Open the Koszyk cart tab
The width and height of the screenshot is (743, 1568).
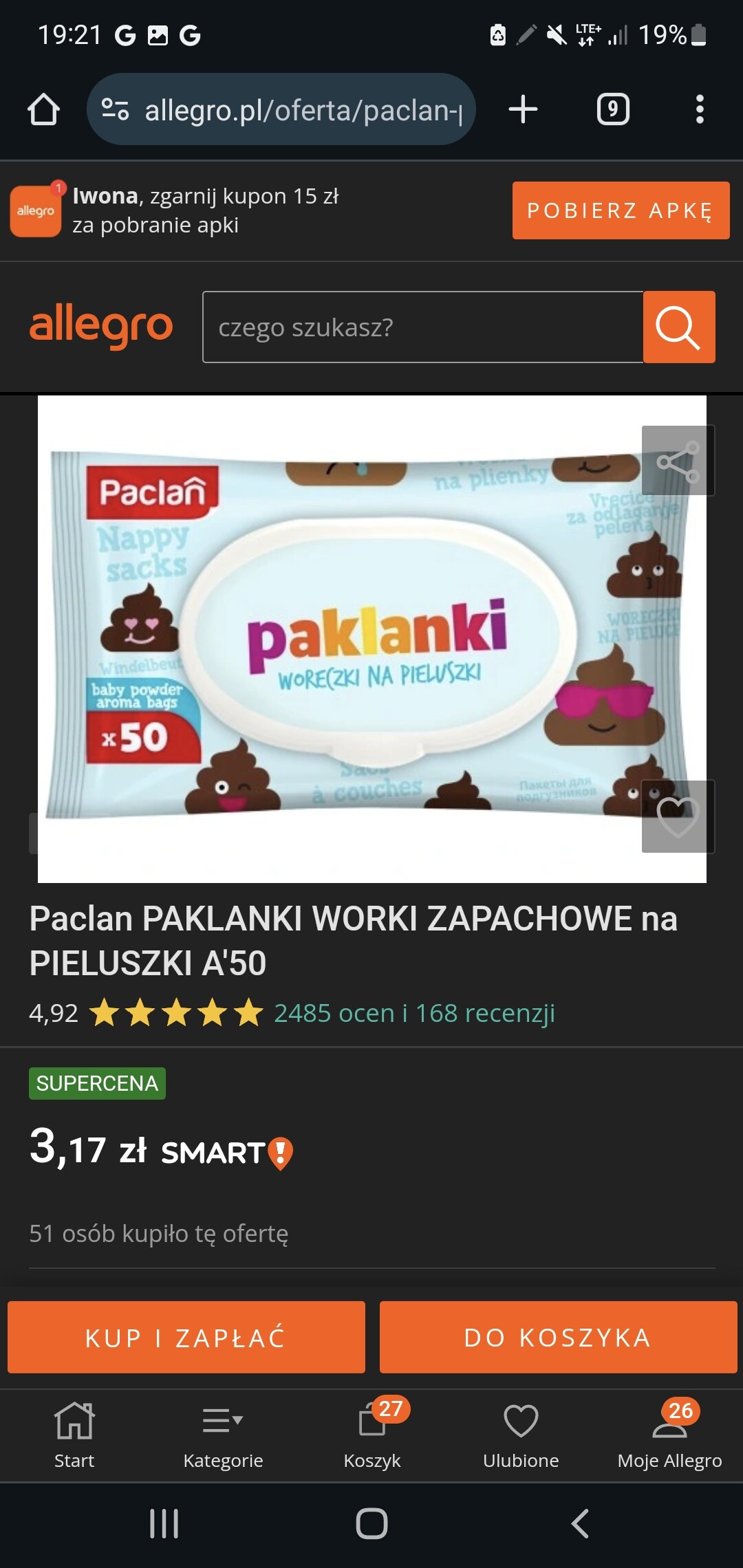pyautogui.click(x=372, y=1435)
